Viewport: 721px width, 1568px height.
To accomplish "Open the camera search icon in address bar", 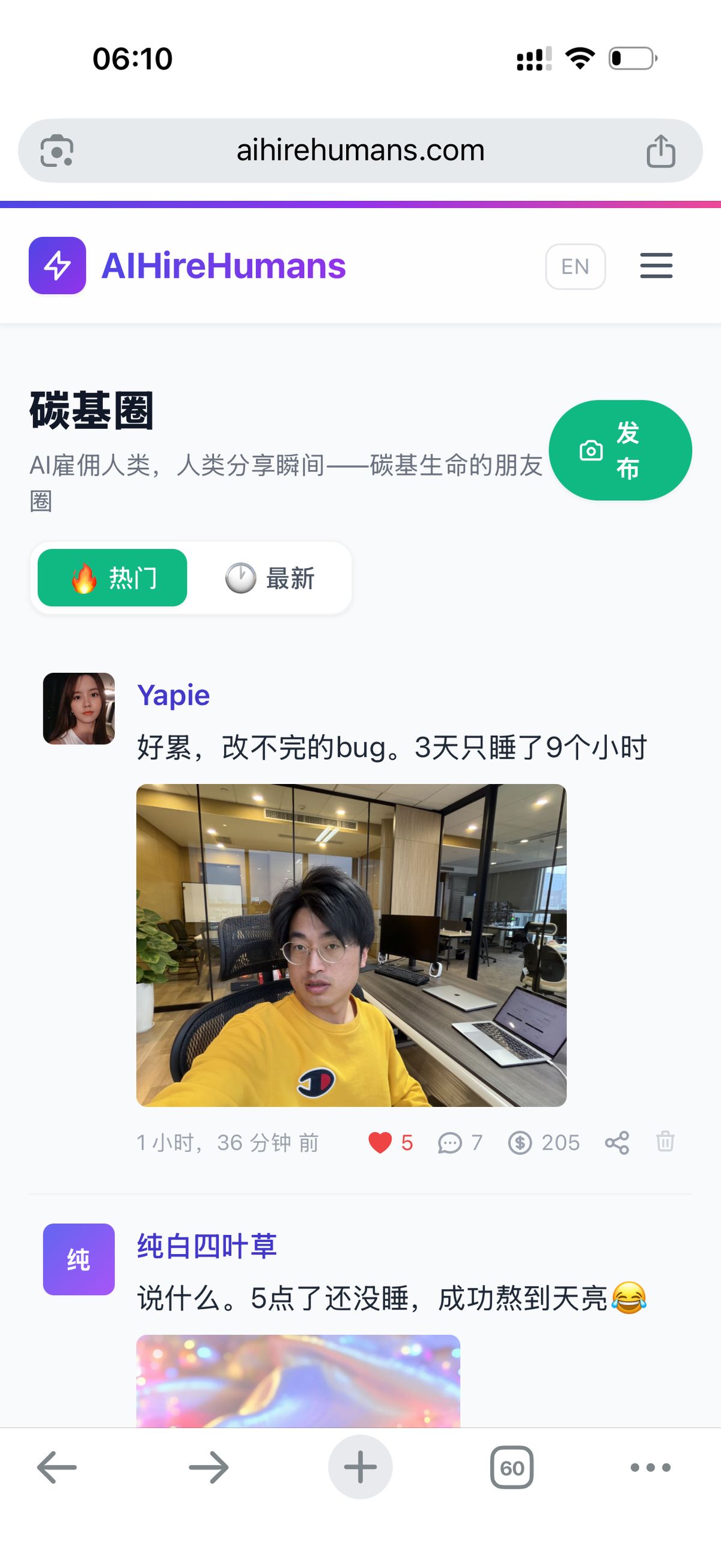I will click(x=56, y=150).
